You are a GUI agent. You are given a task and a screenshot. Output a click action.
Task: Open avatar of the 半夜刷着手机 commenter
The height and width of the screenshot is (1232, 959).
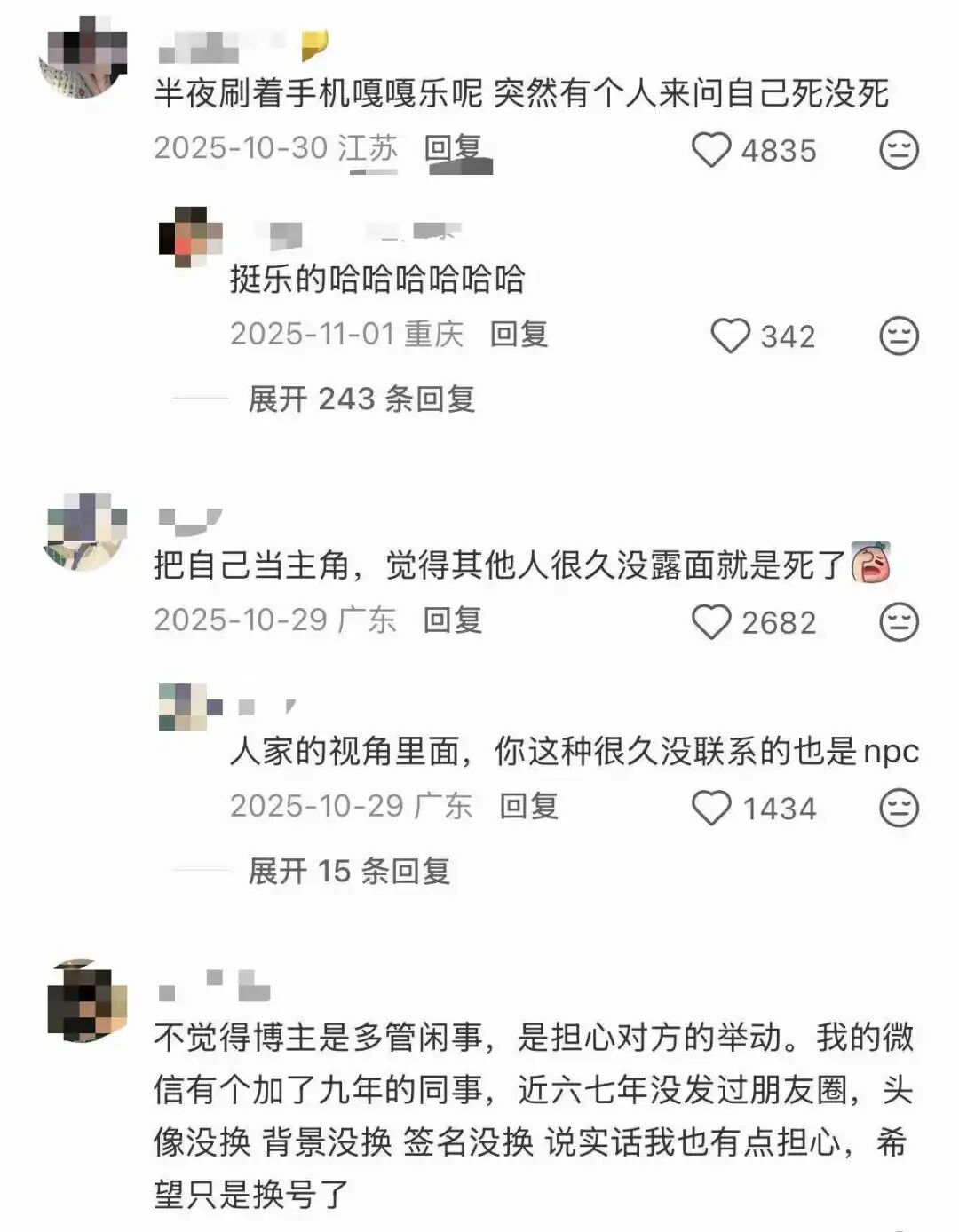tap(84, 56)
